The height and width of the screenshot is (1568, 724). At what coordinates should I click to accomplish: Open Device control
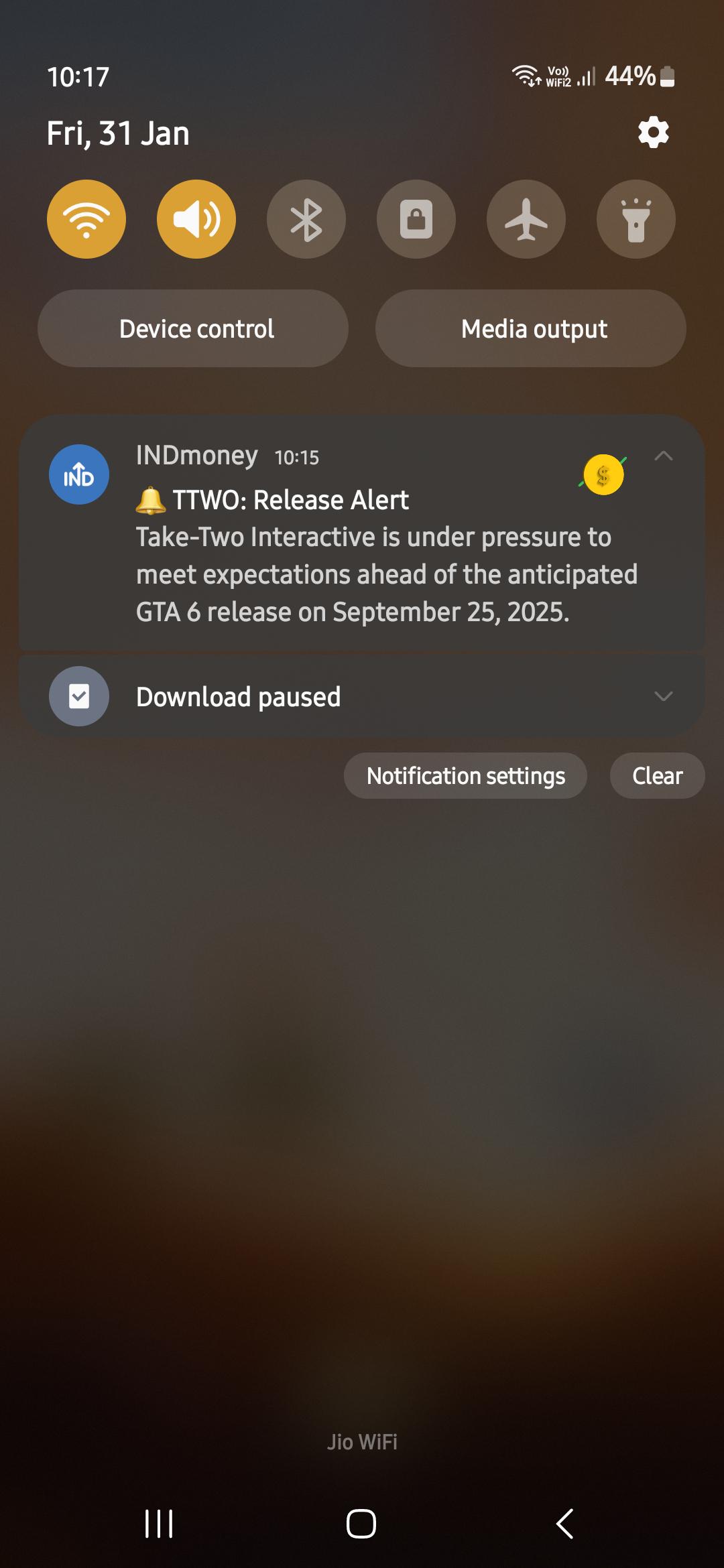pyautogui.click(x=193, y=328)
